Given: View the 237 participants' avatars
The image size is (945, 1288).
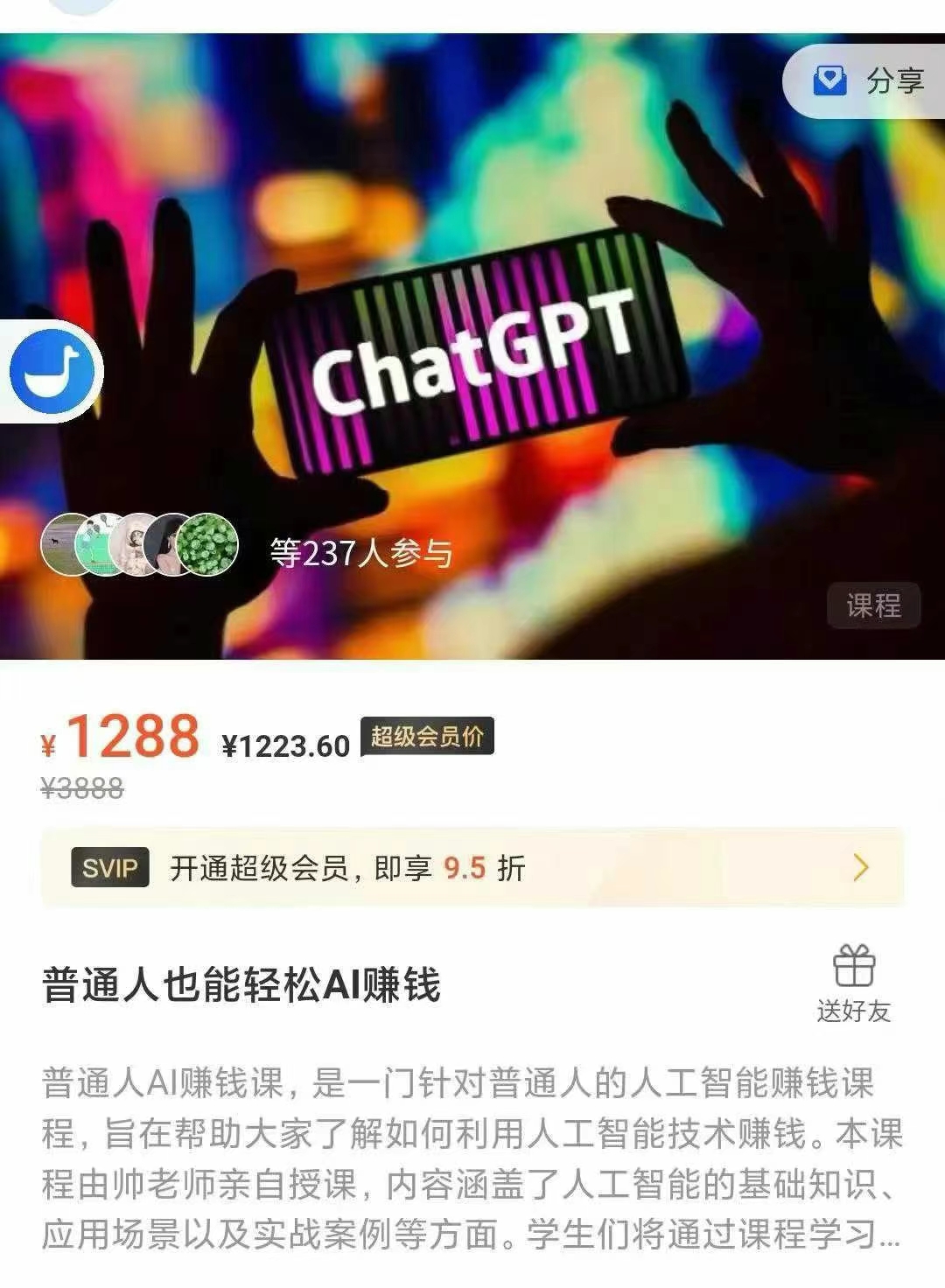Looking at the screenshot, I should [140, 544].
